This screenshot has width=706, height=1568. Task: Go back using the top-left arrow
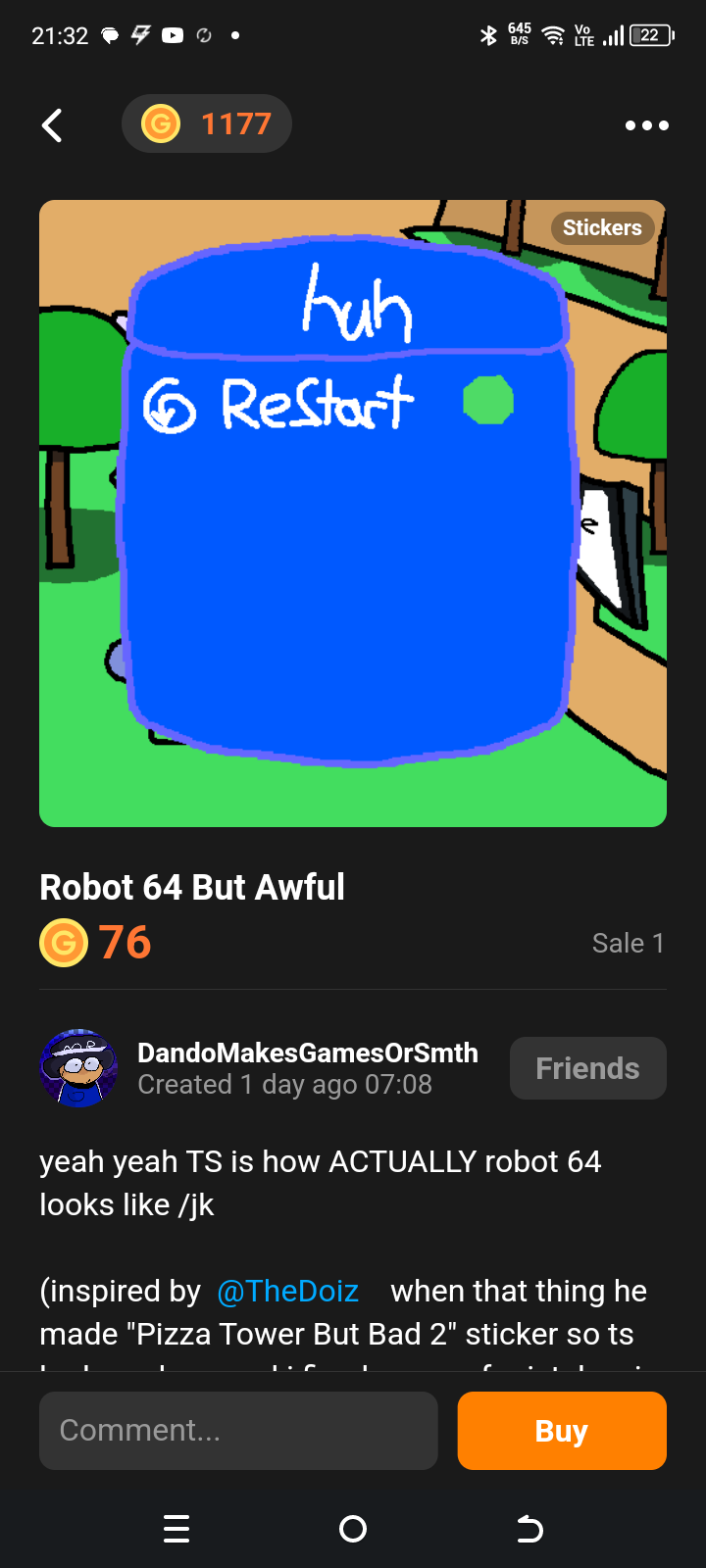[x=53, y=125]
